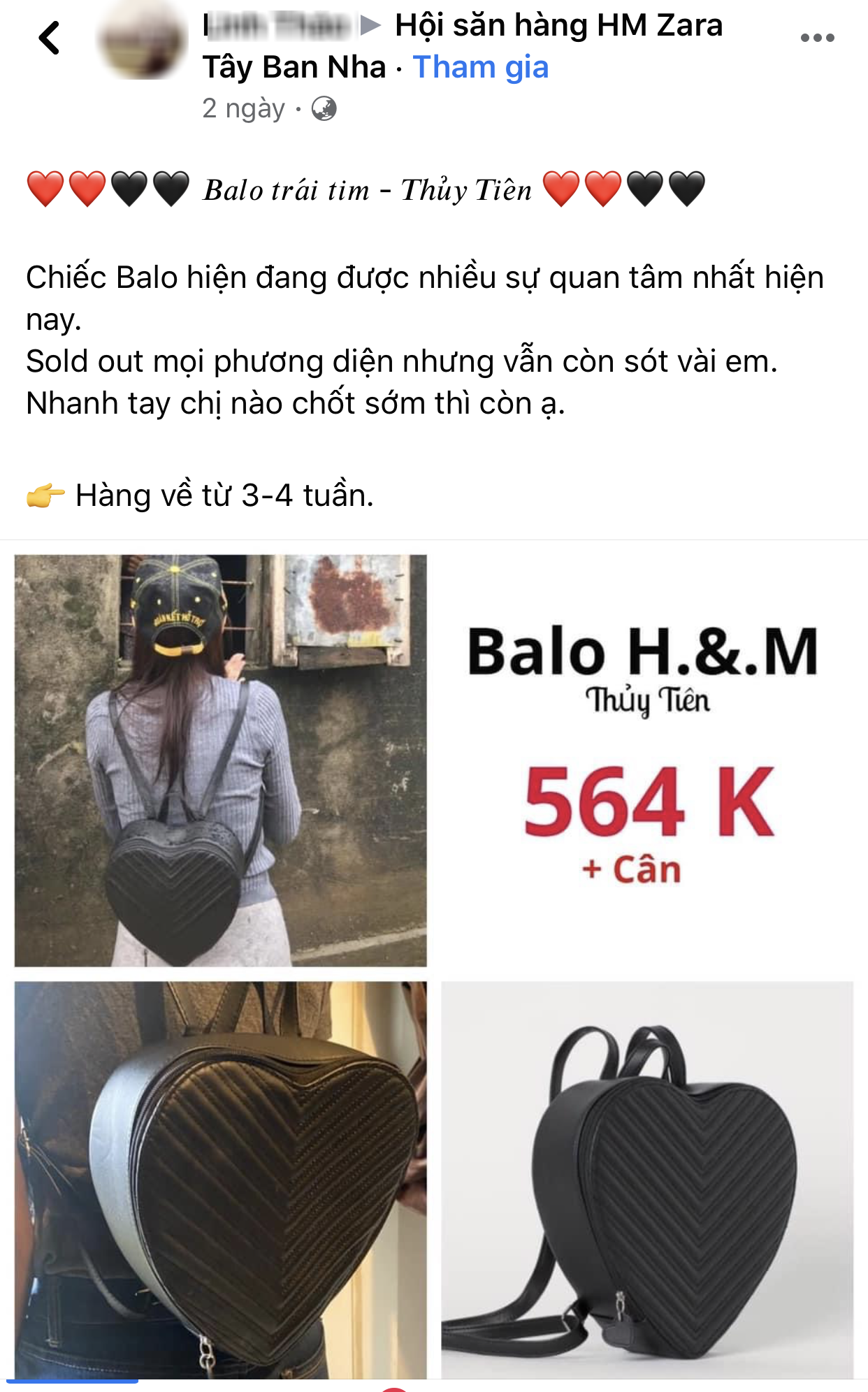The height and width of the screenshot is (1392, 868).
Task: Select the post text about sold out items
Action: (404, 362)
